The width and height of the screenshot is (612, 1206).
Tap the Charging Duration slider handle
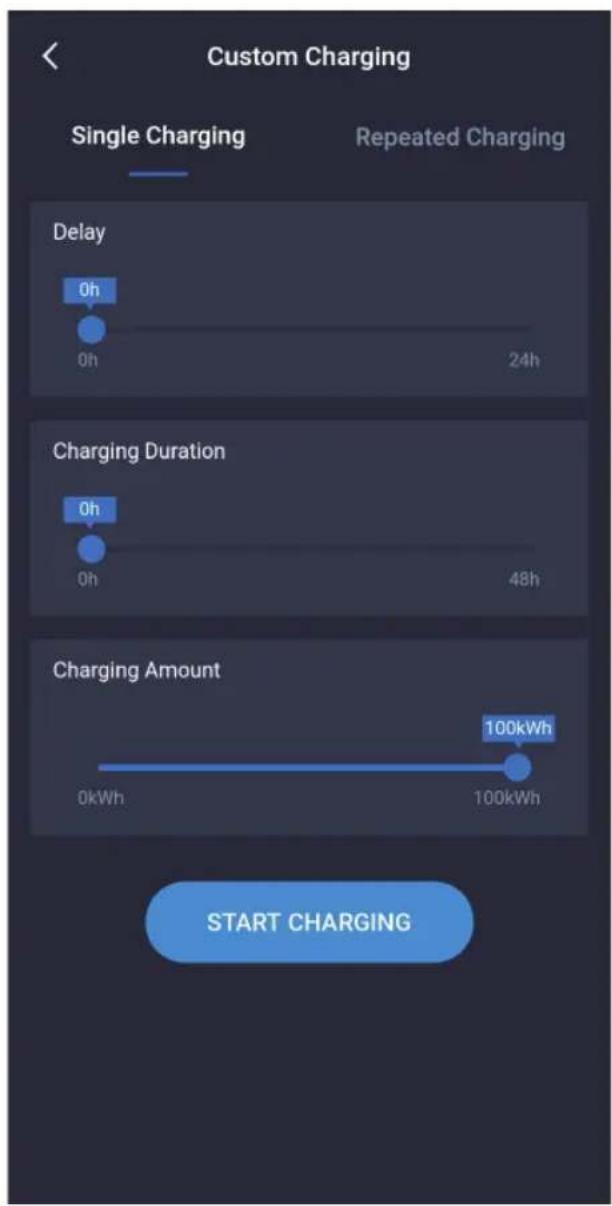[91, 548]
